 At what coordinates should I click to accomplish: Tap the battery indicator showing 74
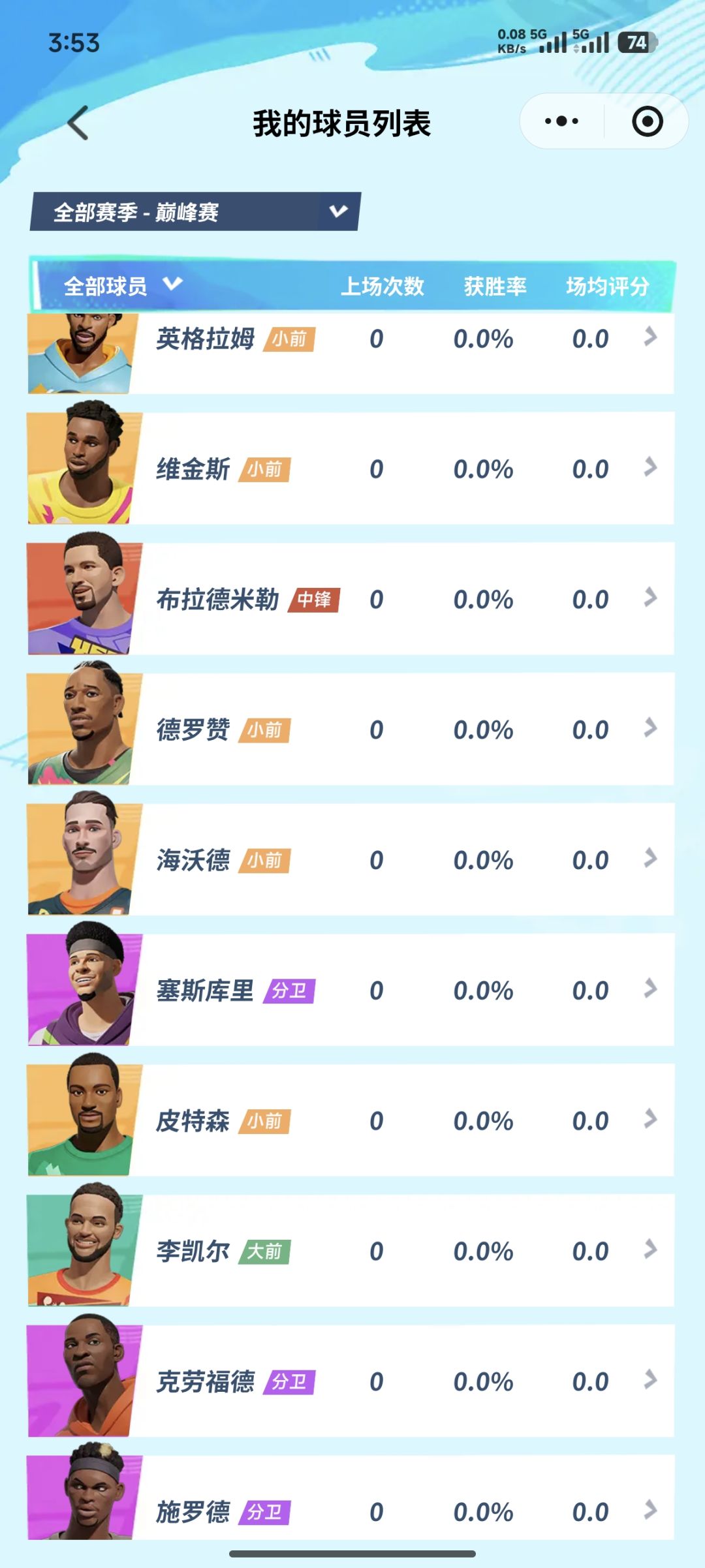pos(636,43)
